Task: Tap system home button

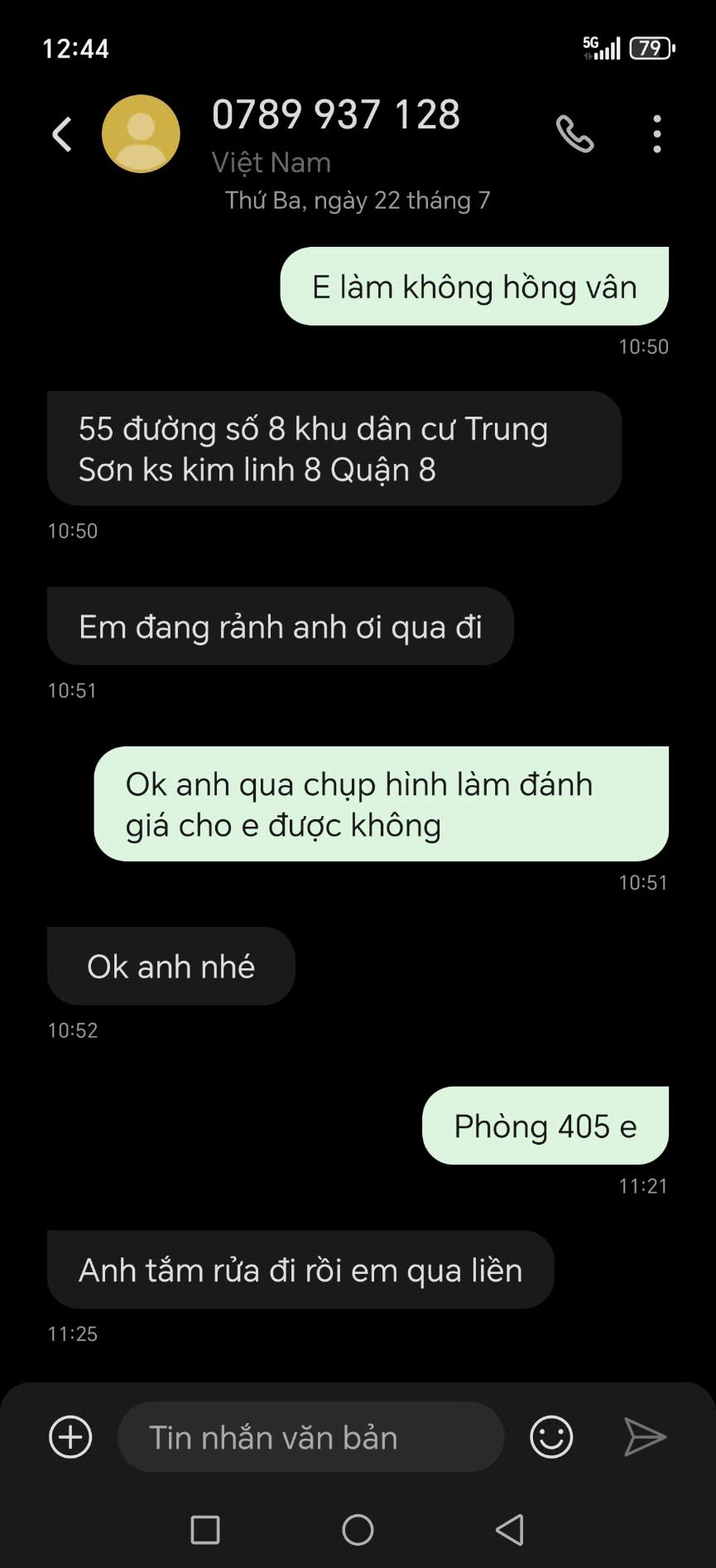Action: coord(358,1530)
